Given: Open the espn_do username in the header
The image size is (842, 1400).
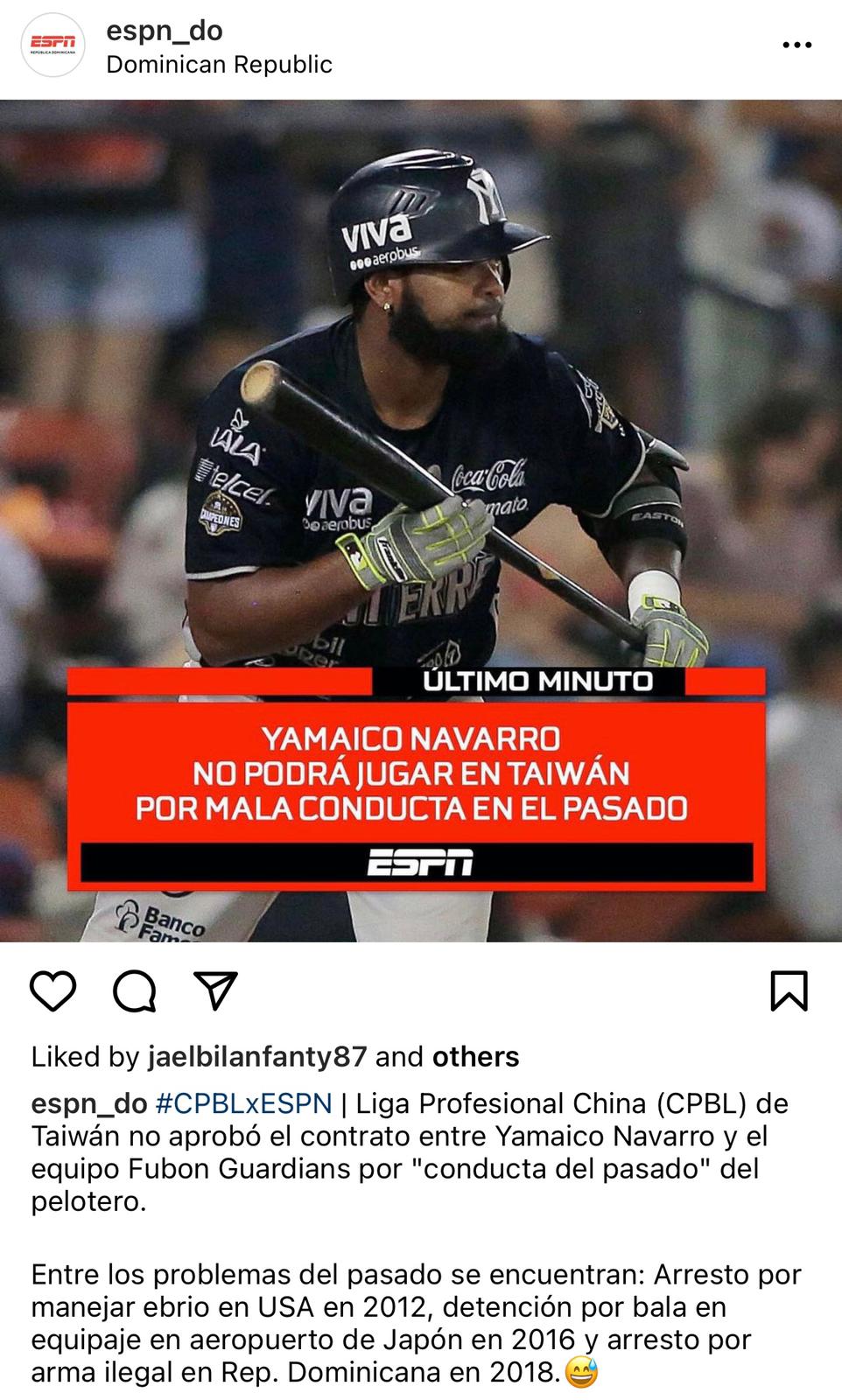Looking at the screenshot, I should [165, 31].
